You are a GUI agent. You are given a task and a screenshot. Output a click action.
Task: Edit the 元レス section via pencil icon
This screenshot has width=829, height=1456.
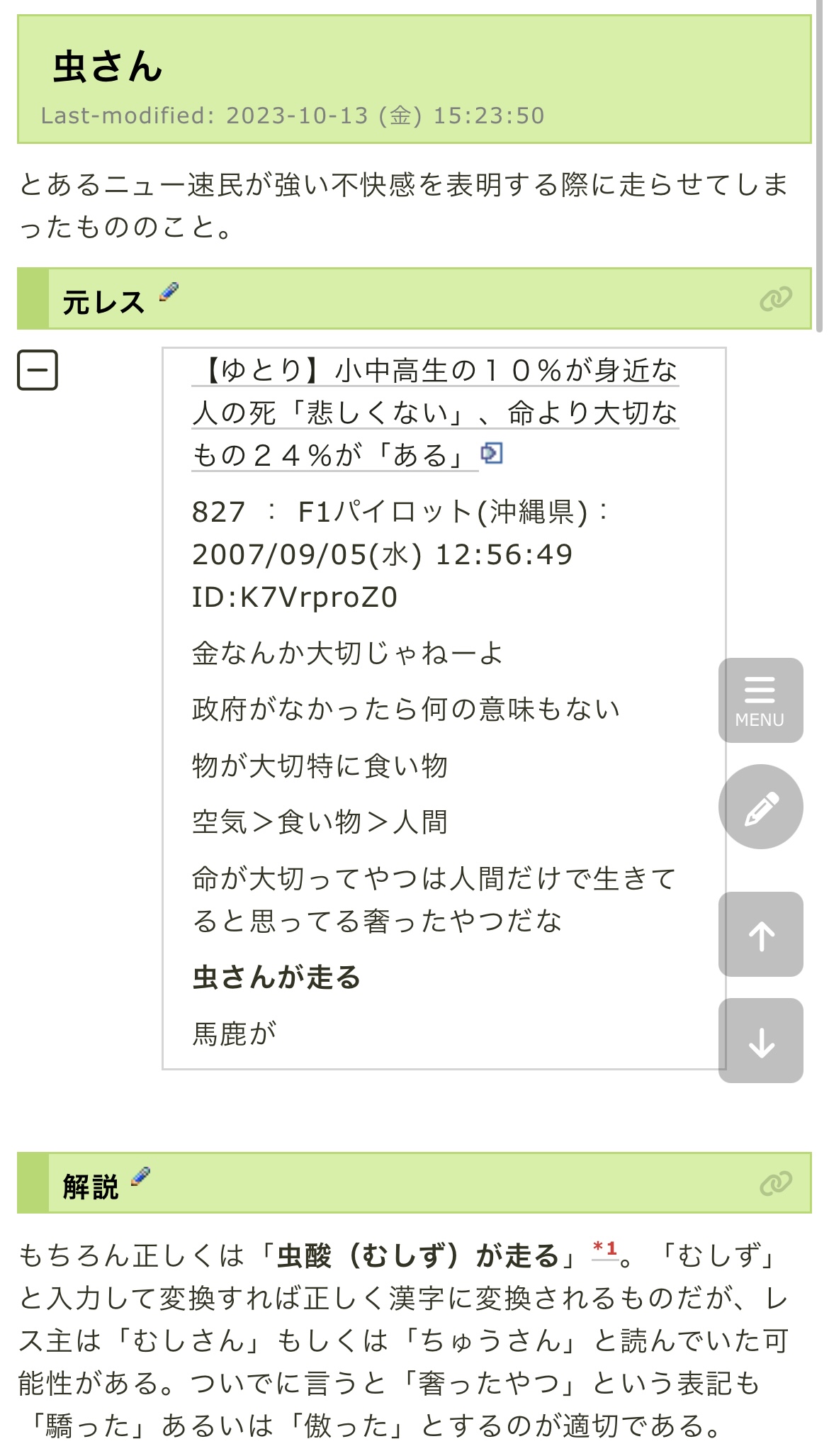click(169, 292)
